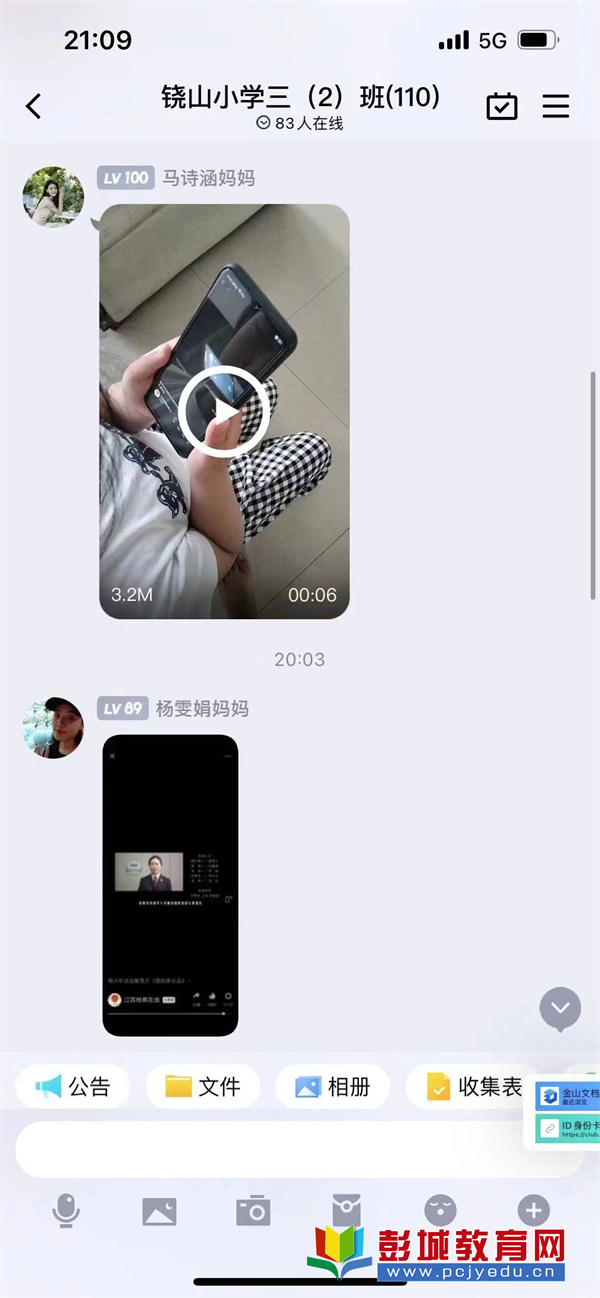Open the 文件 files chip
600x1298 pixels.
202,1086
